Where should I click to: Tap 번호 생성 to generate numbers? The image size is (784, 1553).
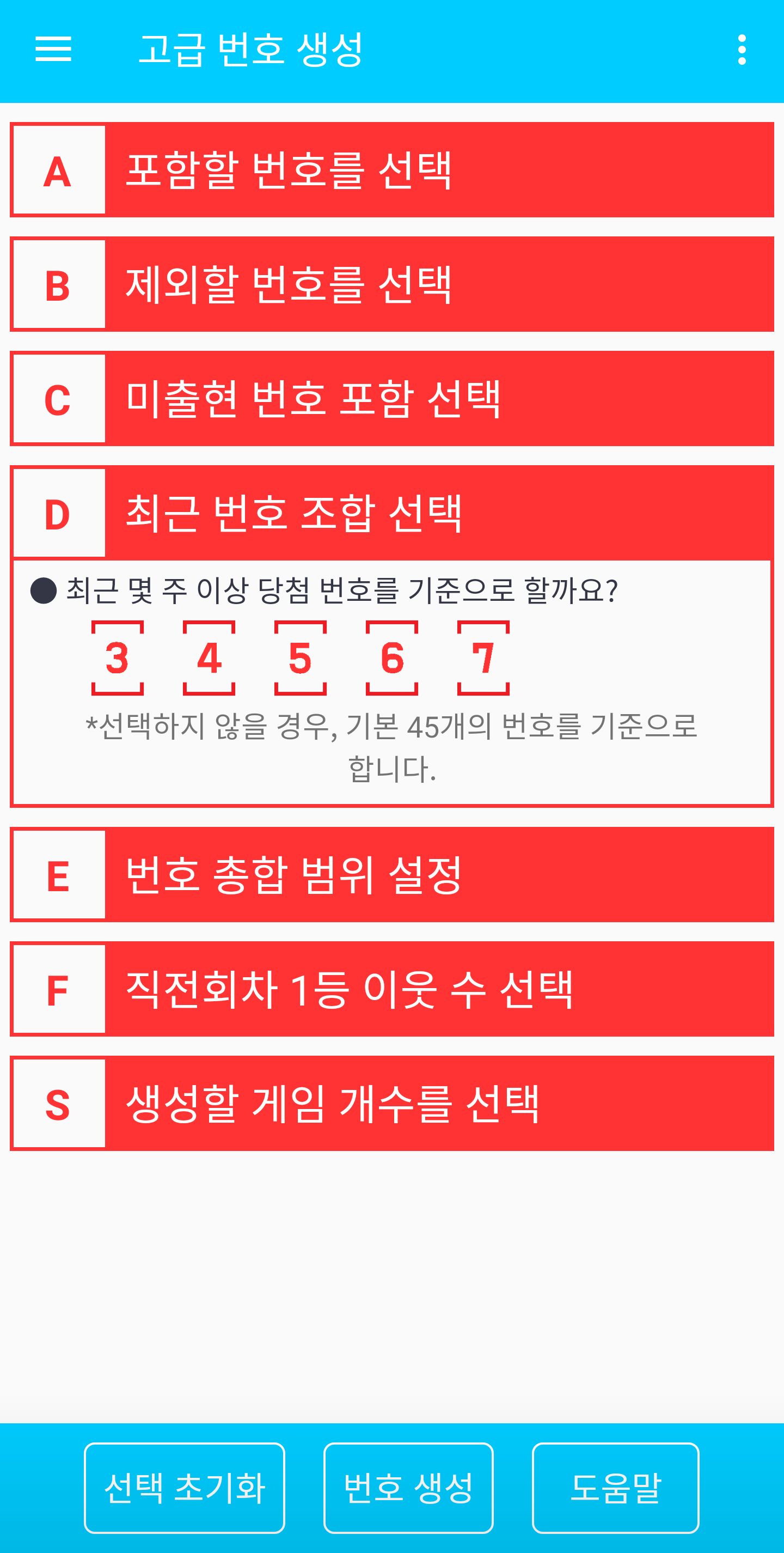pyautogui.click(x=408, y=1488)
